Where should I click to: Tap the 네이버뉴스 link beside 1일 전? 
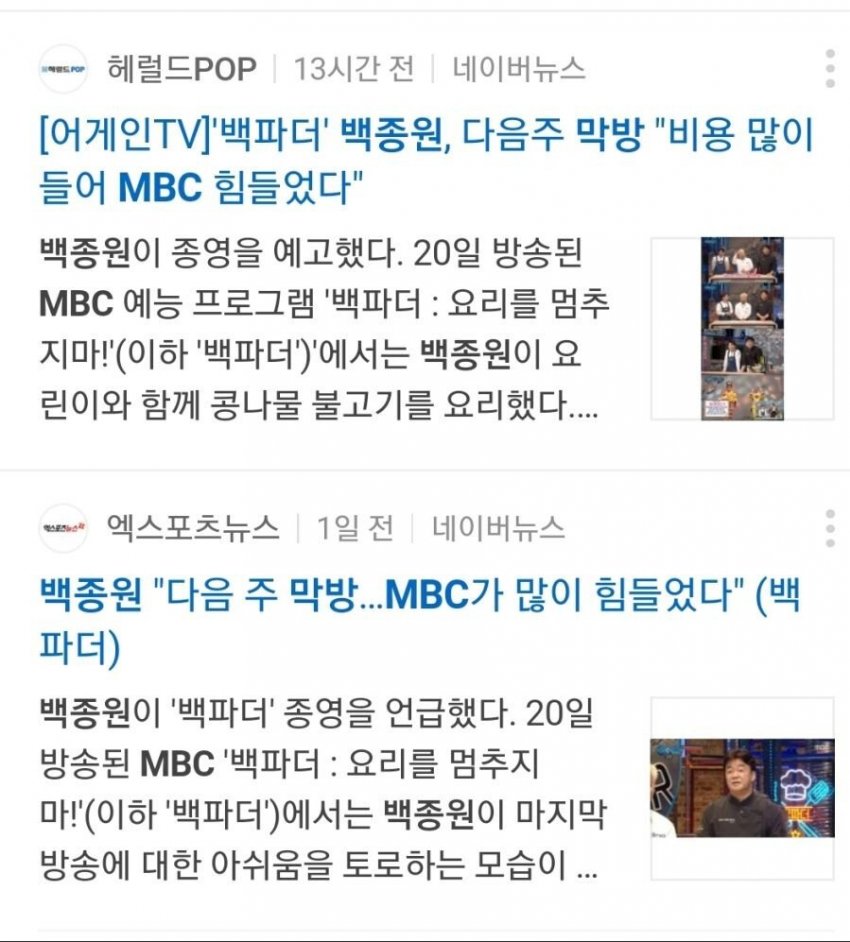498,528
